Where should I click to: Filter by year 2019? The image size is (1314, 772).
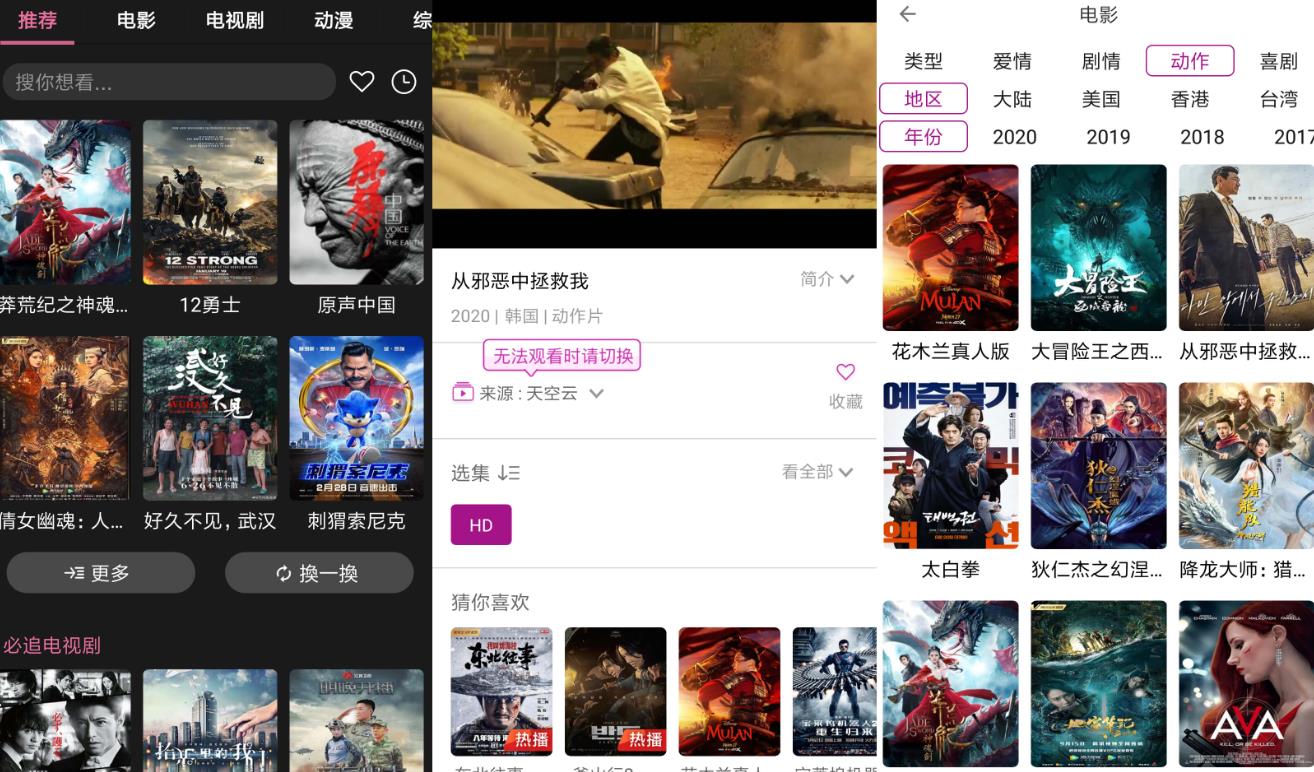[1108, 137]
